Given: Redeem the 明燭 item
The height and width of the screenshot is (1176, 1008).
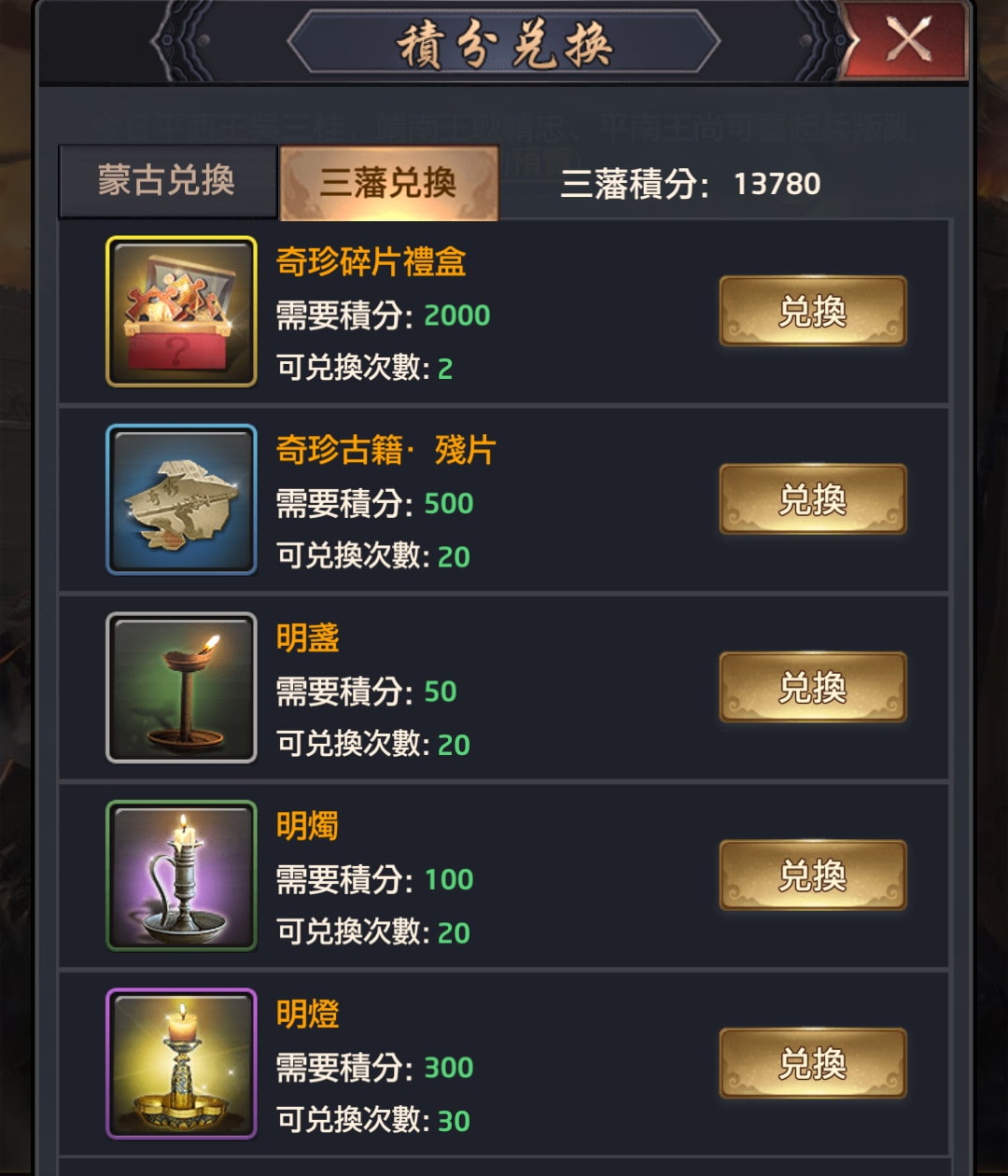Looking at the screenshot, I should click(x=812, y=875).
